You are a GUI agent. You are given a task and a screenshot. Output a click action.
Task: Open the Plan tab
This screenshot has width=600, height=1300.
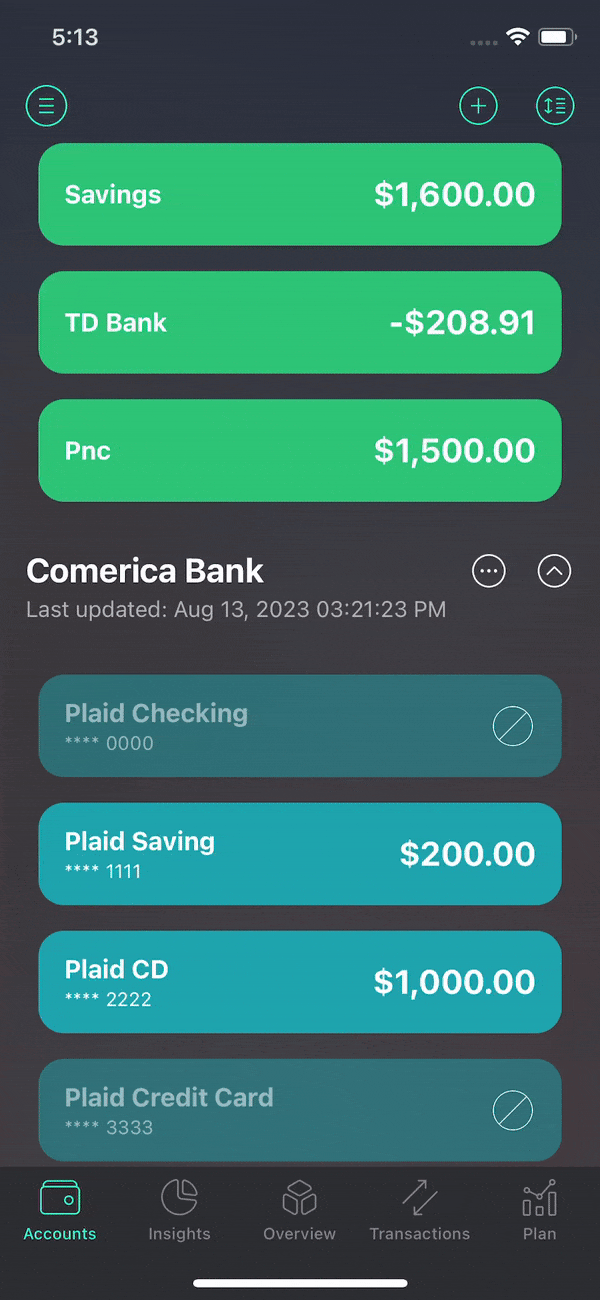[x=540, y=1210]
